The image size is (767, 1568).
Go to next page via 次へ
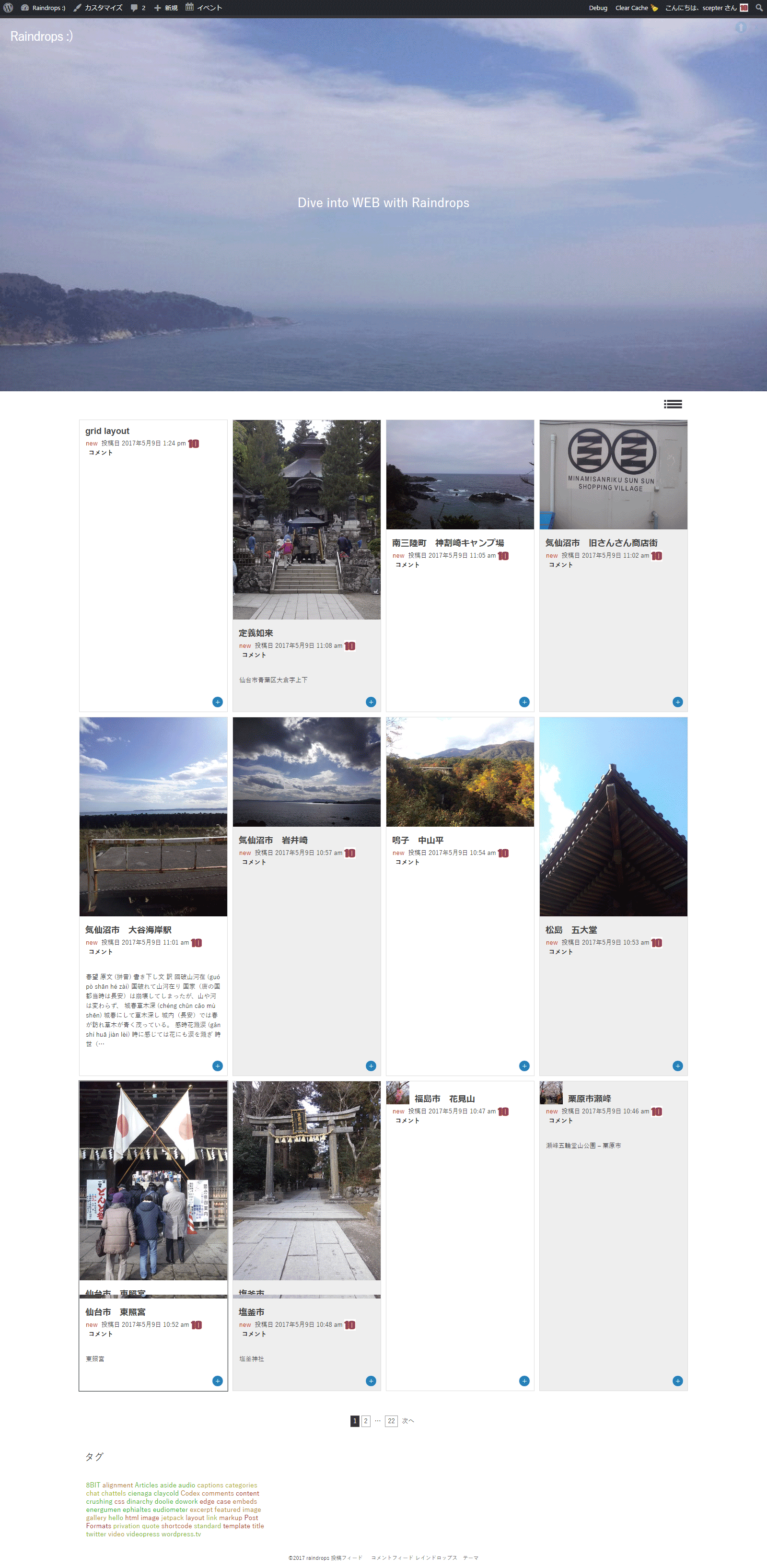click(x=408, y=1421)
